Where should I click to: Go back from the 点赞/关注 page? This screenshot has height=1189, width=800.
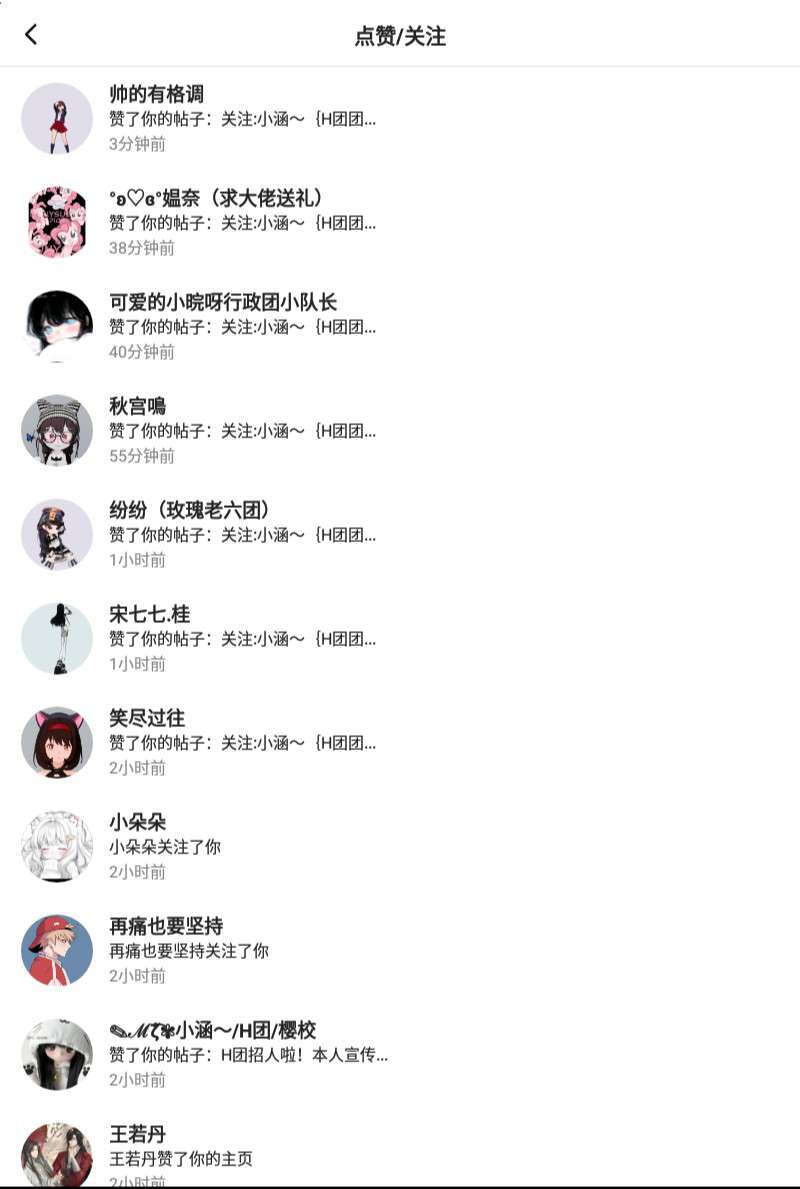(x=31, y=35)
